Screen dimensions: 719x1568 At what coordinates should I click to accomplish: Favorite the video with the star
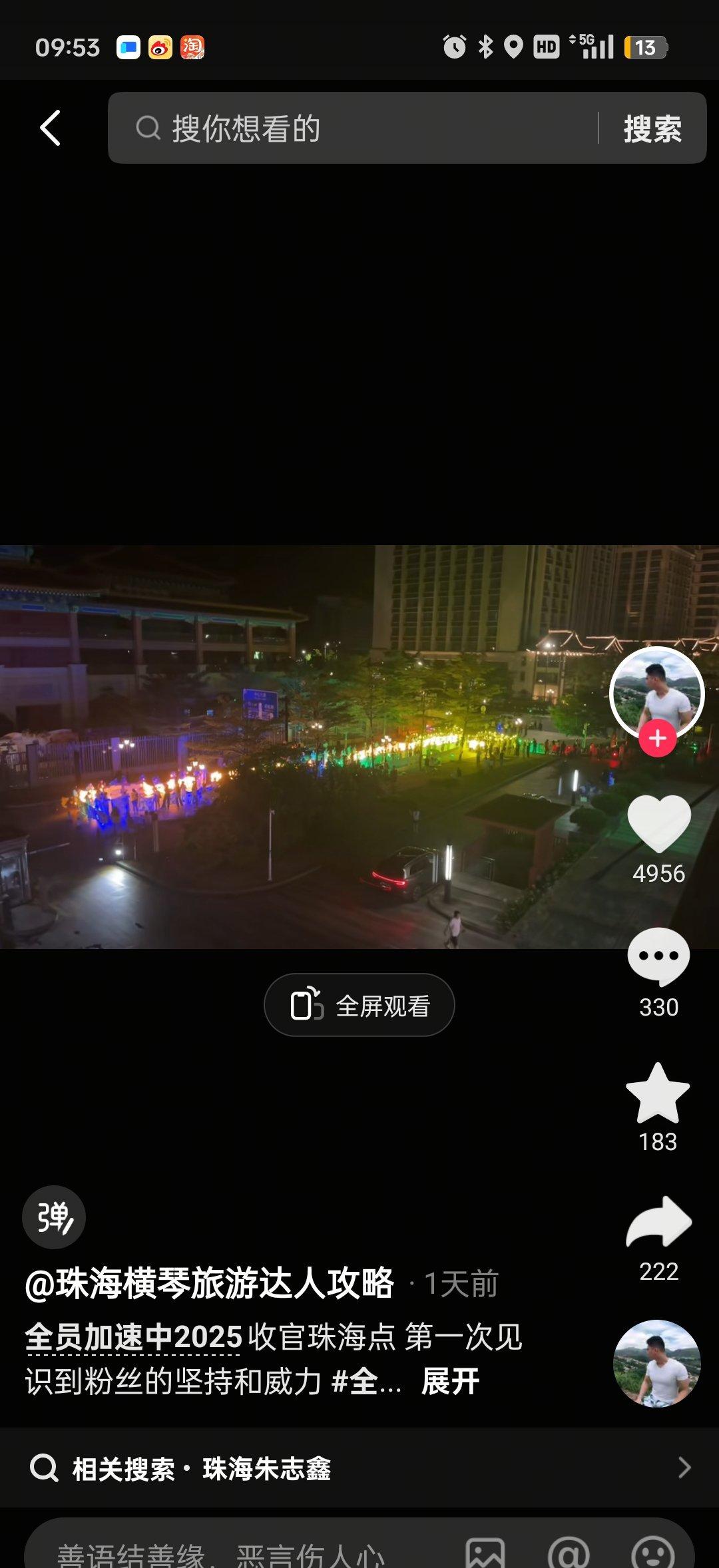click(x=658, y=1093)
